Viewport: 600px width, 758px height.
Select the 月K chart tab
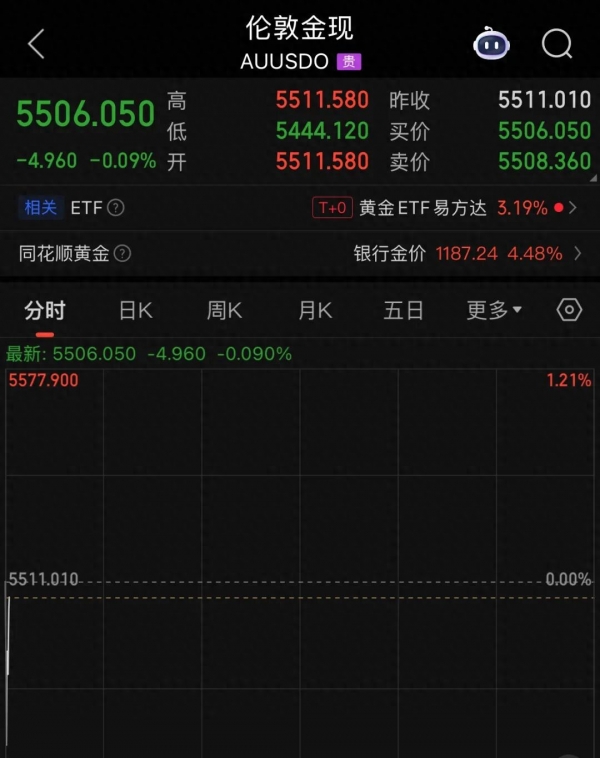click(x=314, y=311)
